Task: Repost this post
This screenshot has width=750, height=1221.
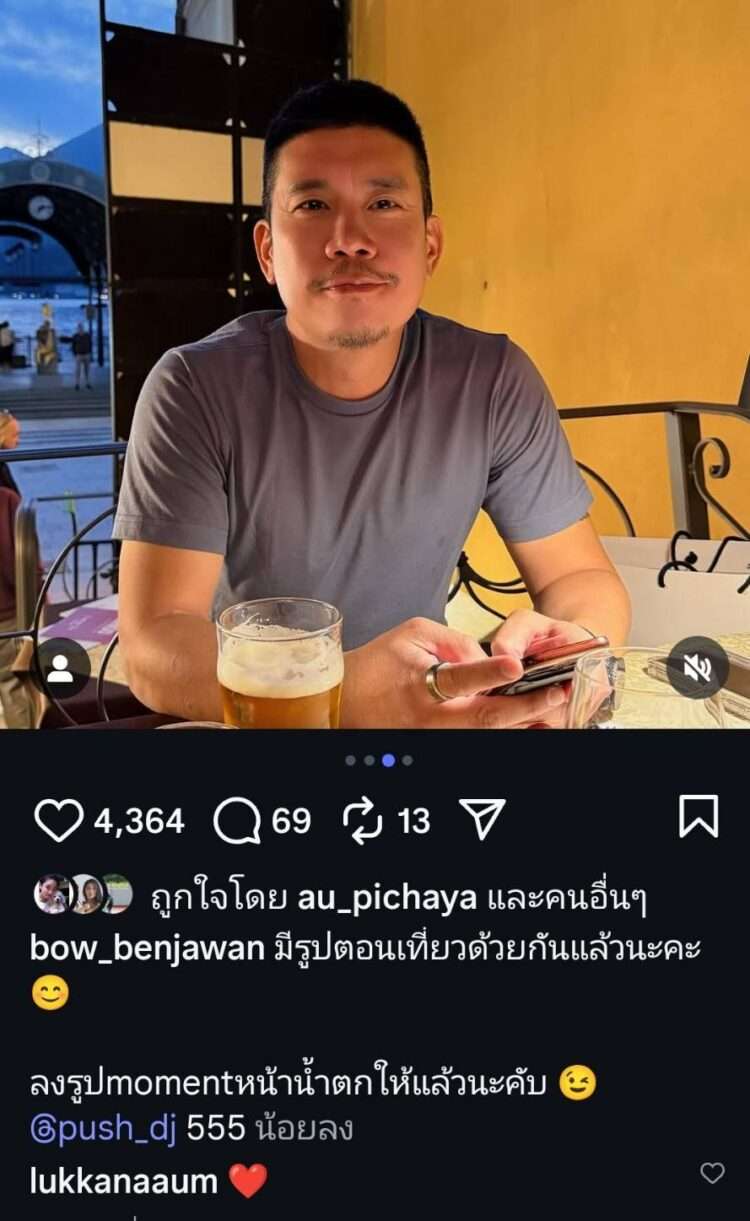Action: tap(362, 820)
